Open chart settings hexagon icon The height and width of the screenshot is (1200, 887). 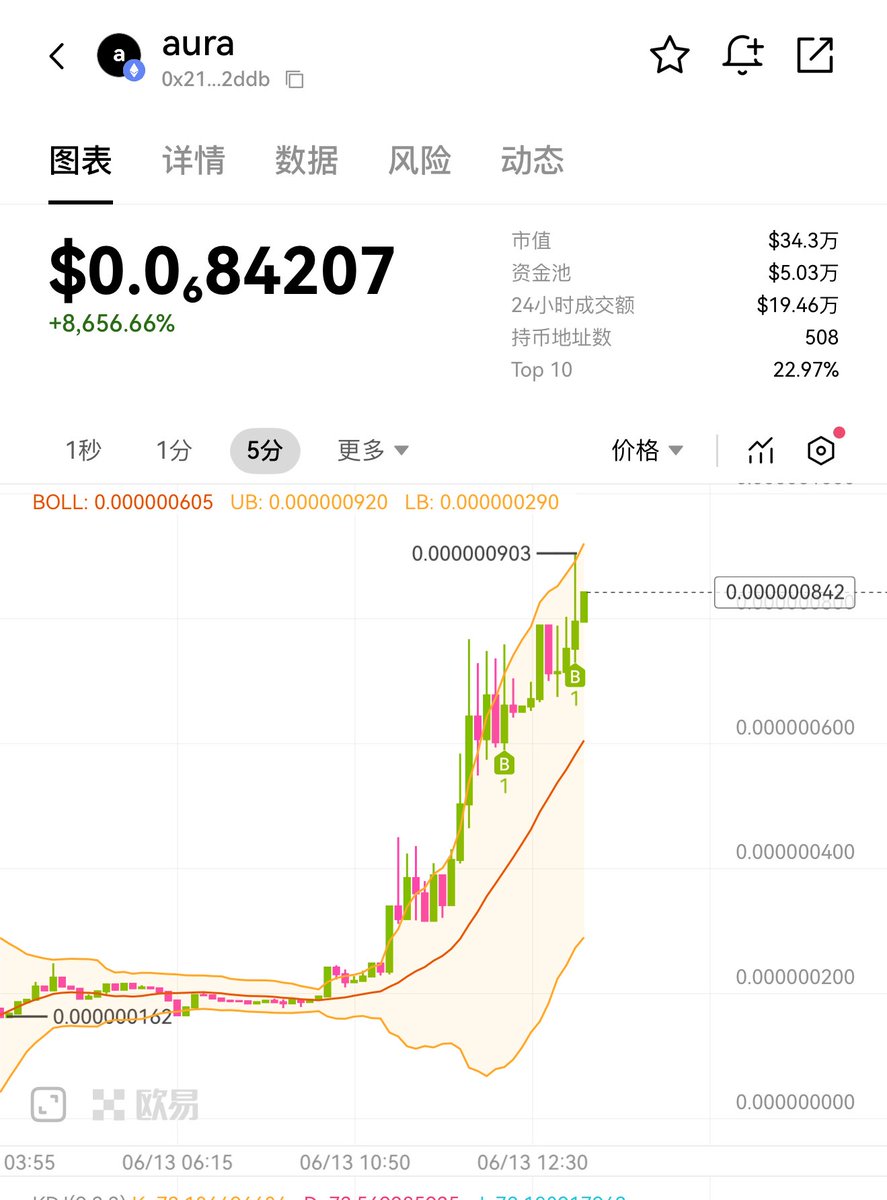point(820,451)
